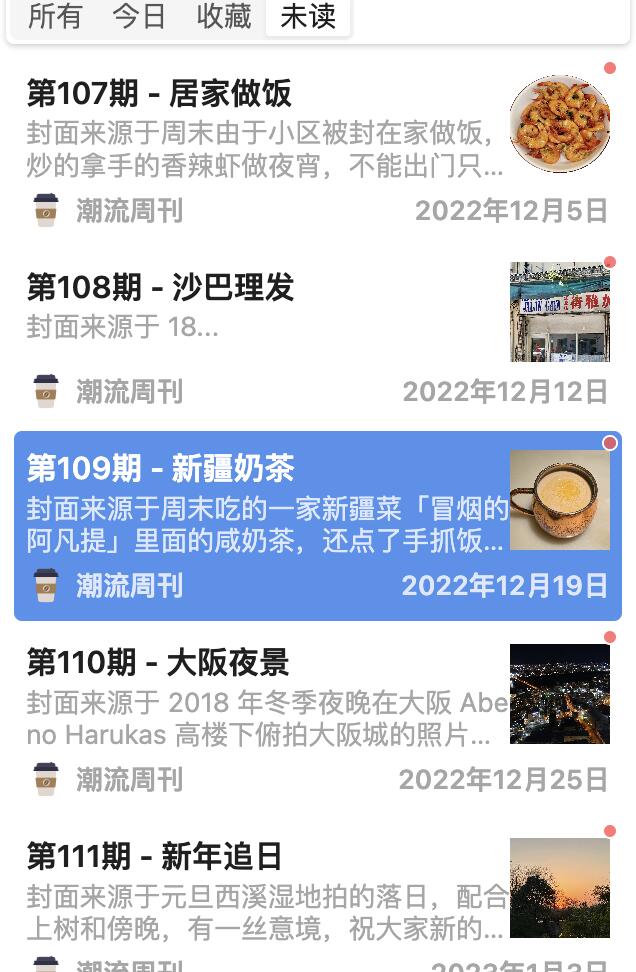Read 第110期 - 大阪夜景
This screenshot has height=972, width=636.
(x=158, y=662)
